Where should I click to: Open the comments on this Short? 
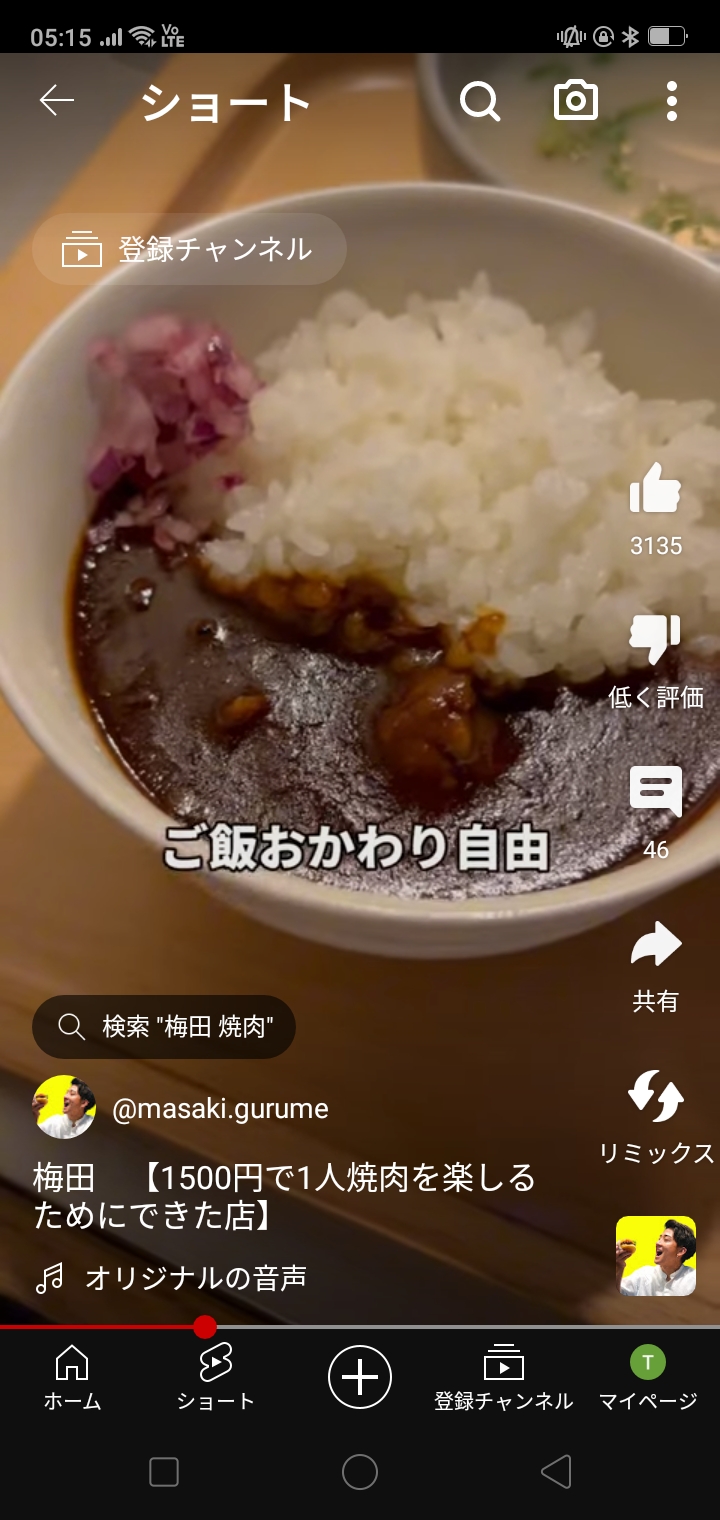tap(656, 792)
